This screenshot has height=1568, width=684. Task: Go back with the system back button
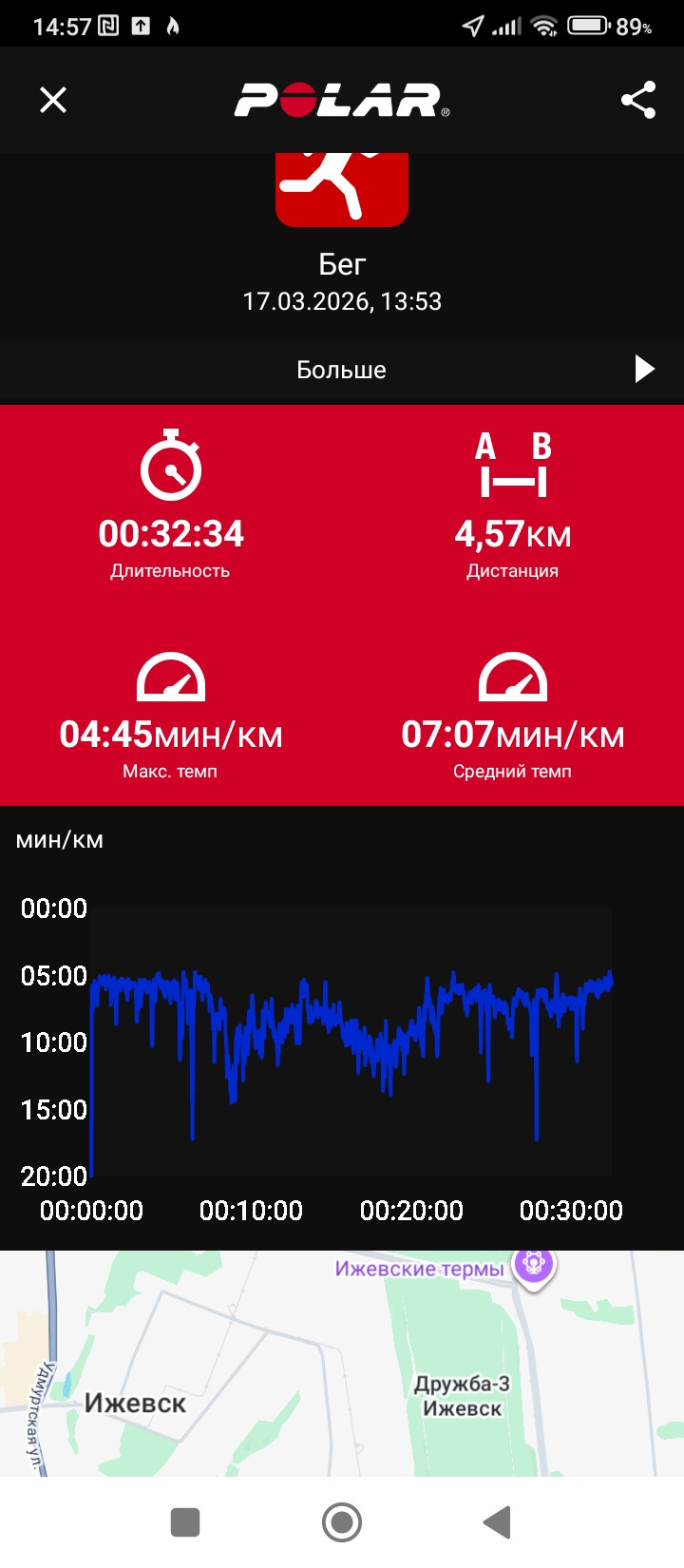(498, 1522)
